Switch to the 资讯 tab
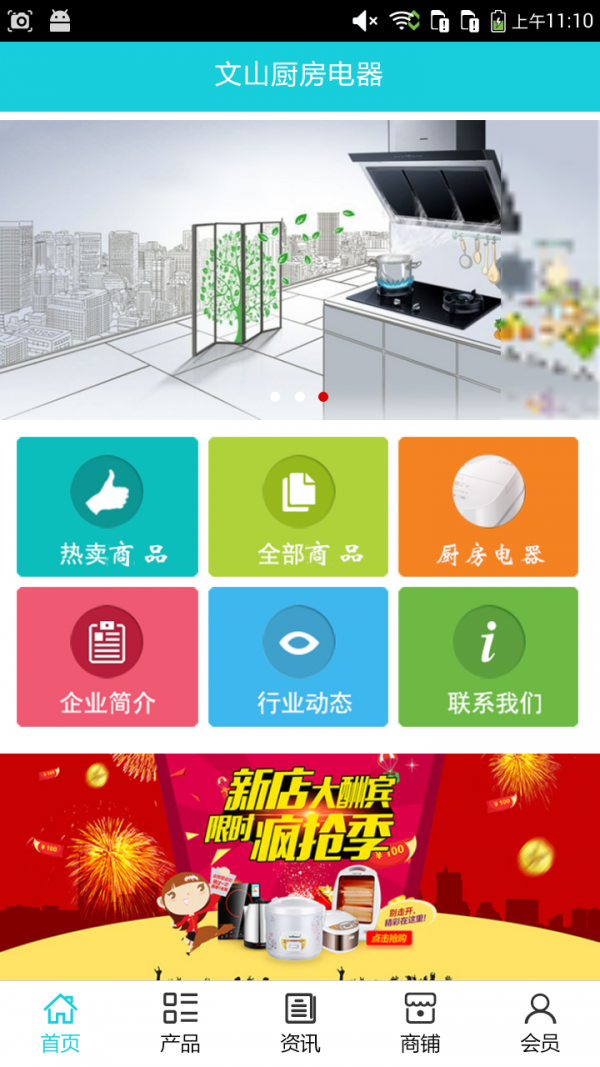Image resolution: width=600 pixels, height=1067 pixels. (300, 1023)
